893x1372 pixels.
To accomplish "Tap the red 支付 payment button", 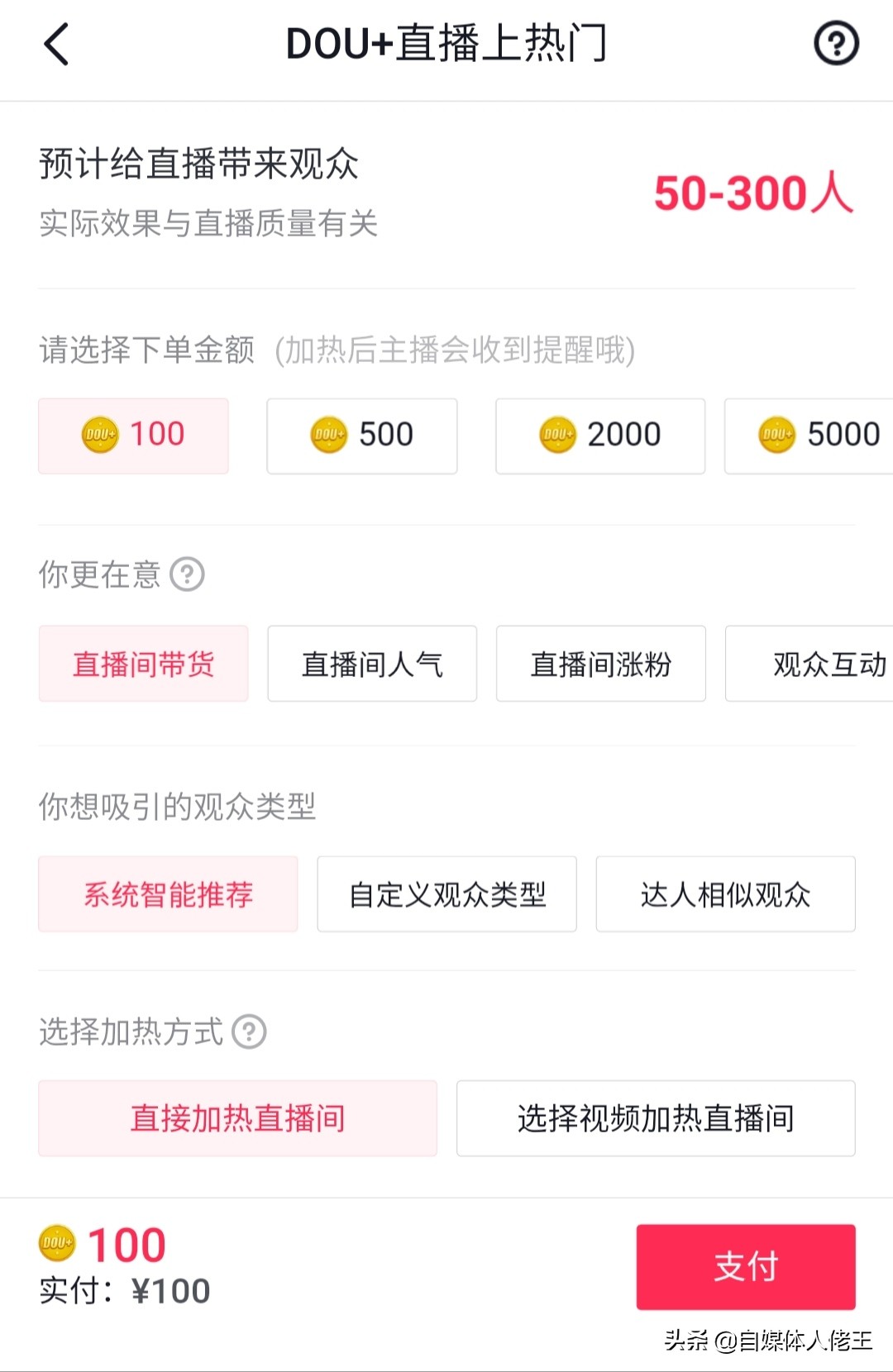I will pyautogui.click(x=745, y=1265).
